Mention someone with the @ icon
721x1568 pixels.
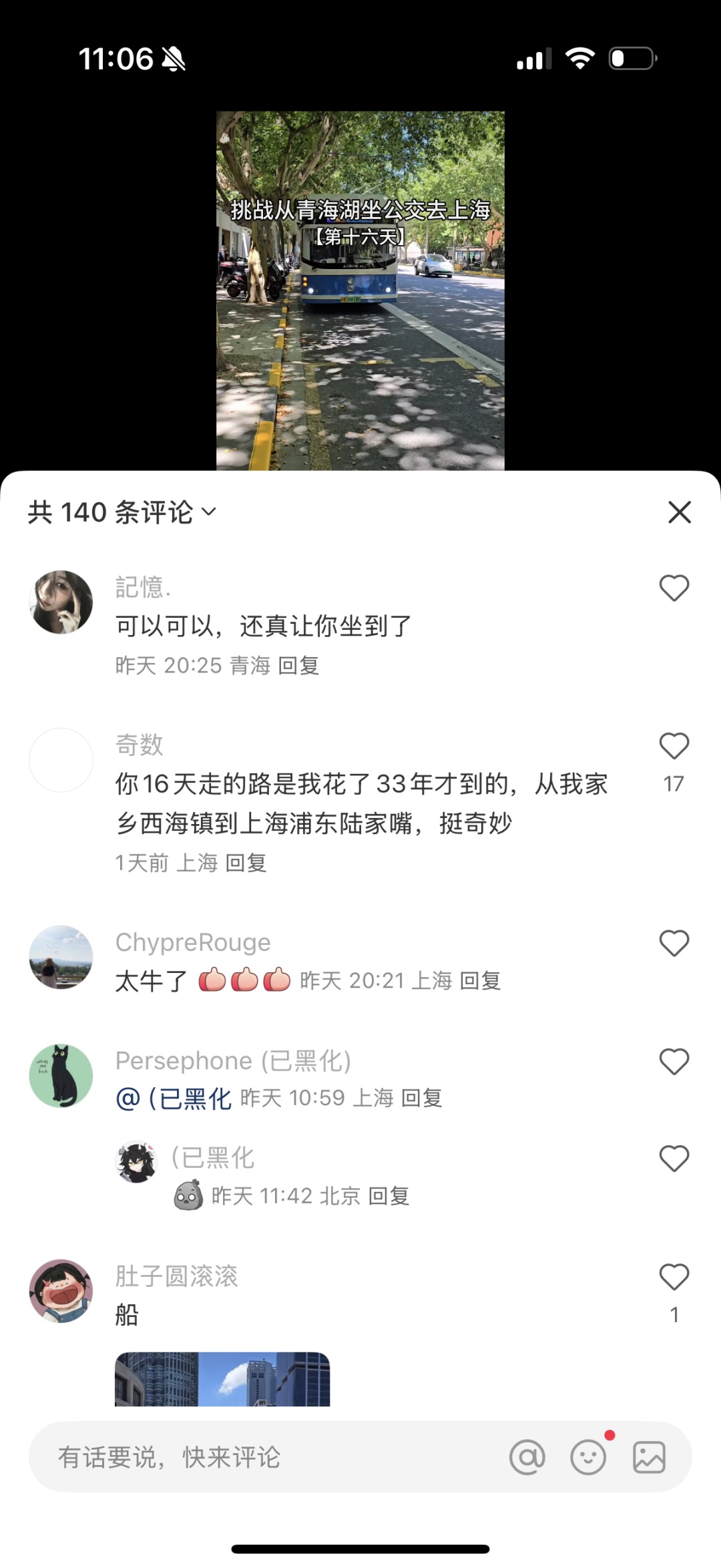[527, 1457]
